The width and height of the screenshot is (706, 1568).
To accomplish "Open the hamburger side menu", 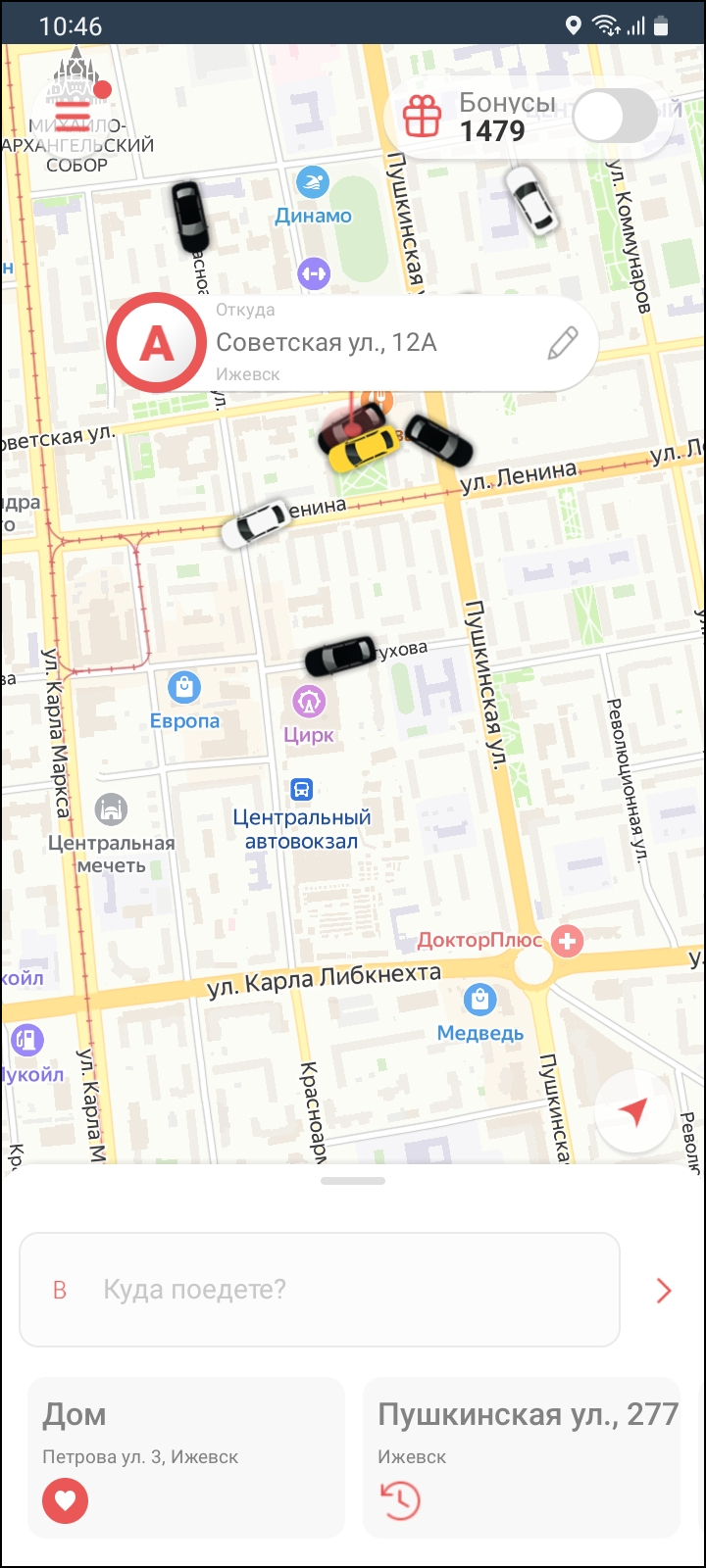I will (73, 114).
